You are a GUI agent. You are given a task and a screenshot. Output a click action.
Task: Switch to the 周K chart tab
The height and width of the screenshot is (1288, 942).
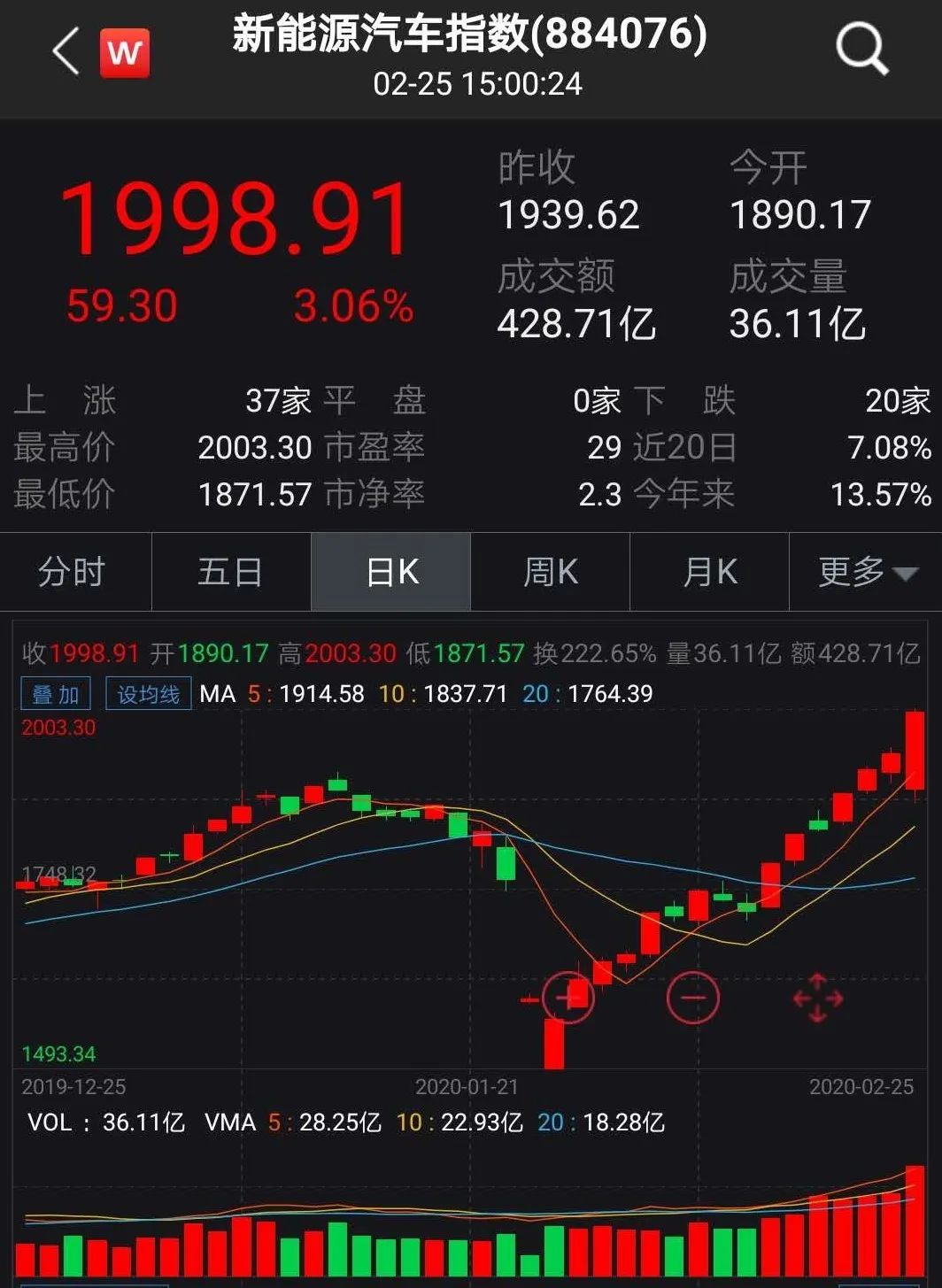pyautogui.click(x=550, y=572)
